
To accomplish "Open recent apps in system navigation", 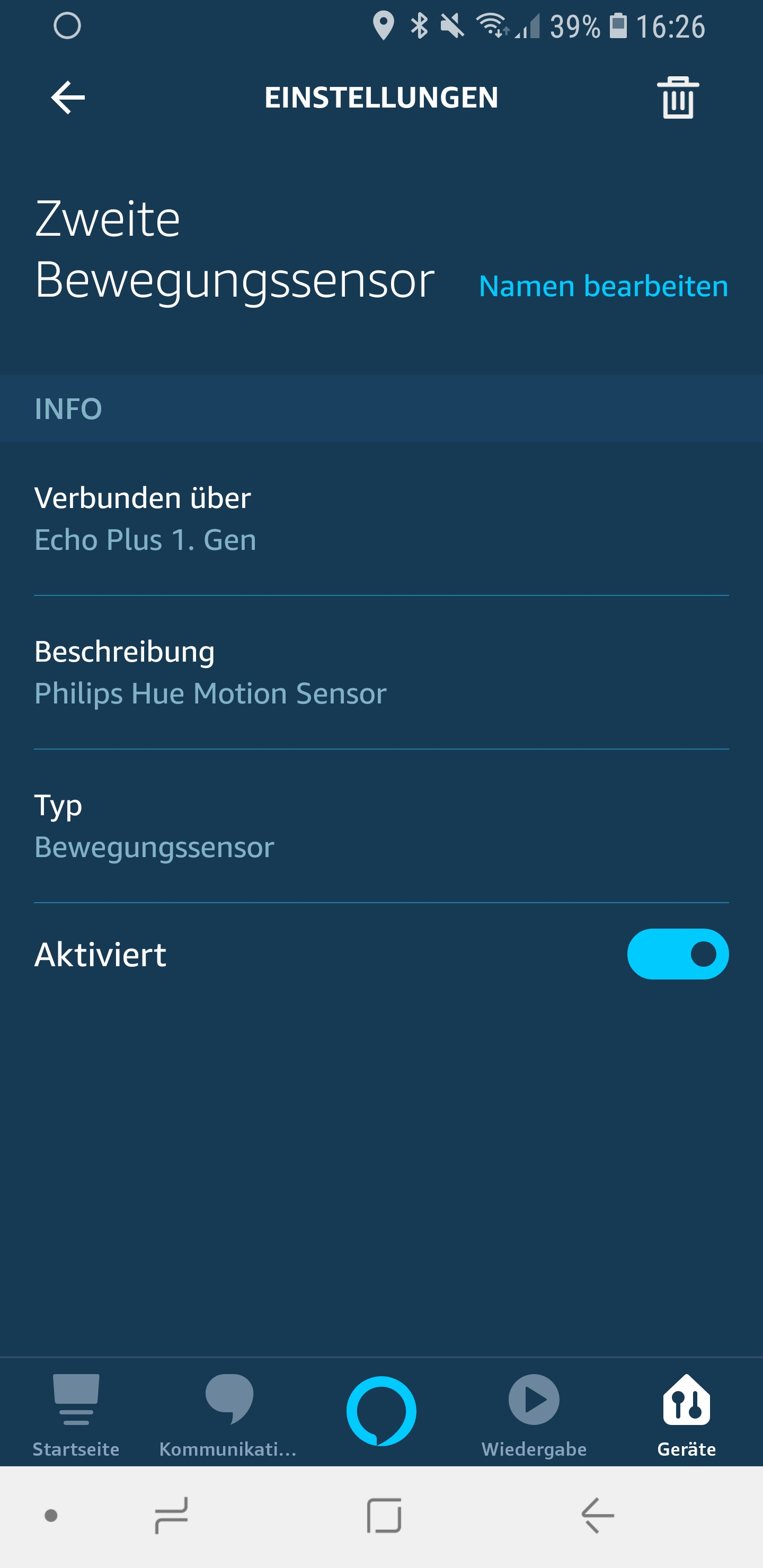I will tap(171, 1515).
